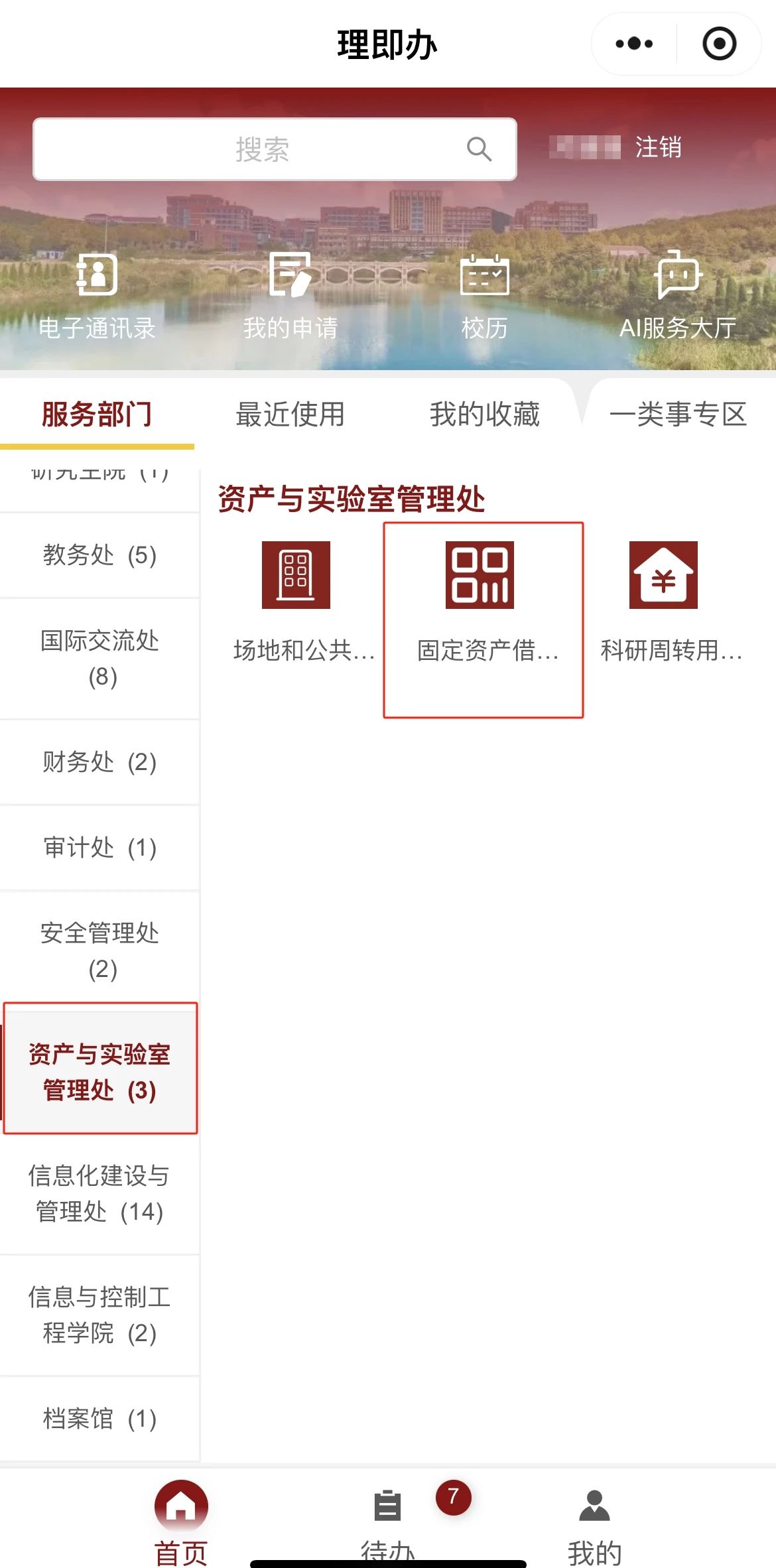Open 我的申请
Viewport: 776px width, 1568px height.
coord(291,295)
